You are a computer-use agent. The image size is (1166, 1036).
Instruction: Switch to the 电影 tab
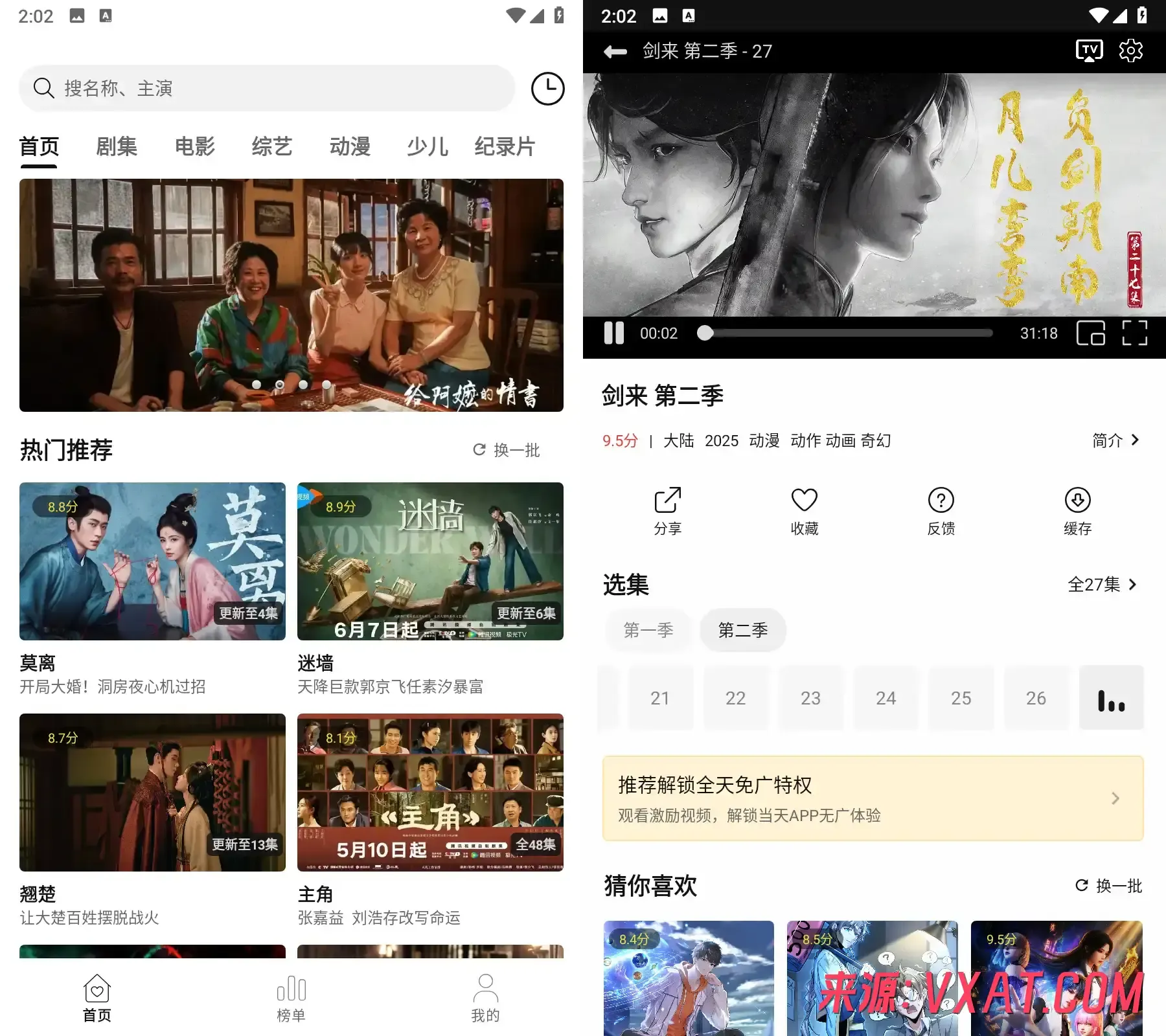194,146
